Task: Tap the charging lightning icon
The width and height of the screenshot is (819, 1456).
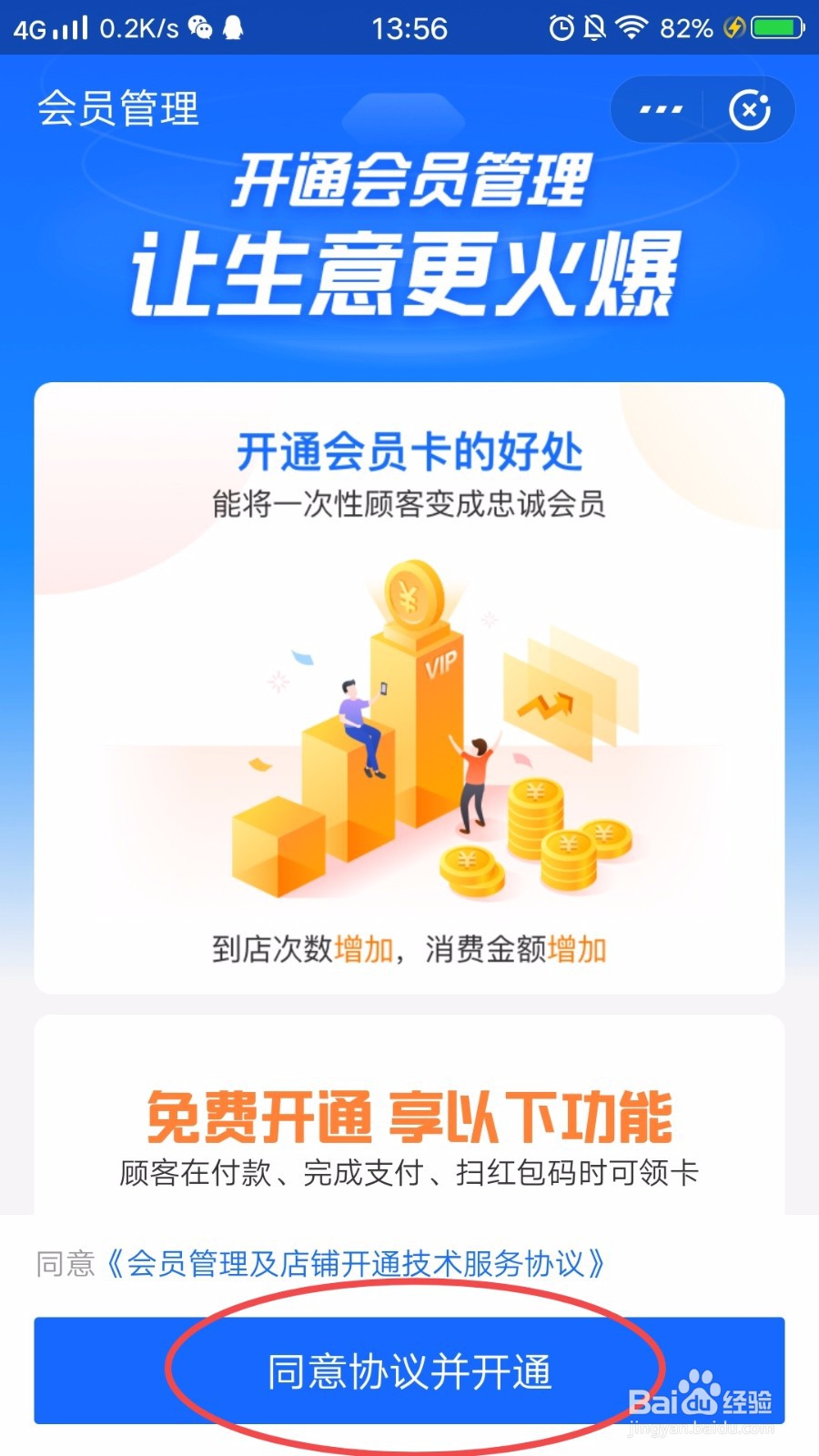Action: coord(733,28)
